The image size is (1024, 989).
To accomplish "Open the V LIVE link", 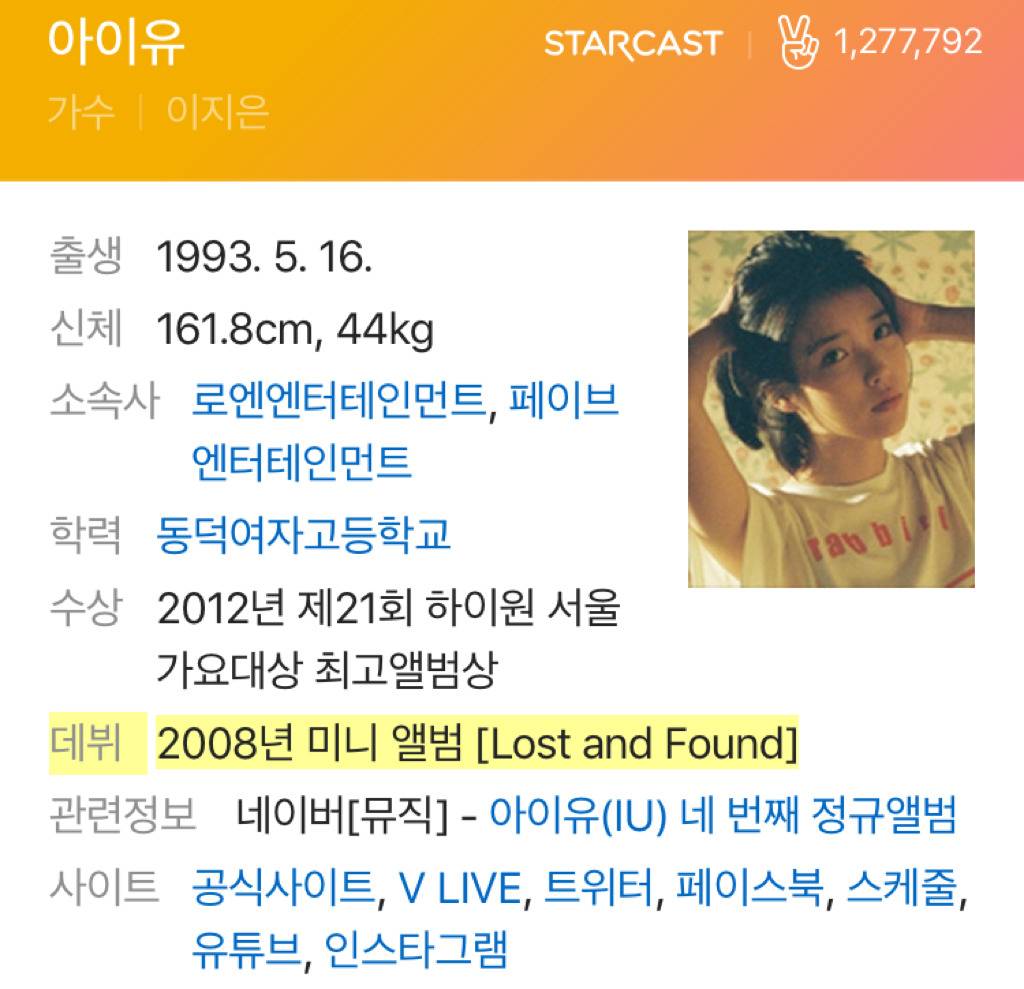I will click(459, 886).
